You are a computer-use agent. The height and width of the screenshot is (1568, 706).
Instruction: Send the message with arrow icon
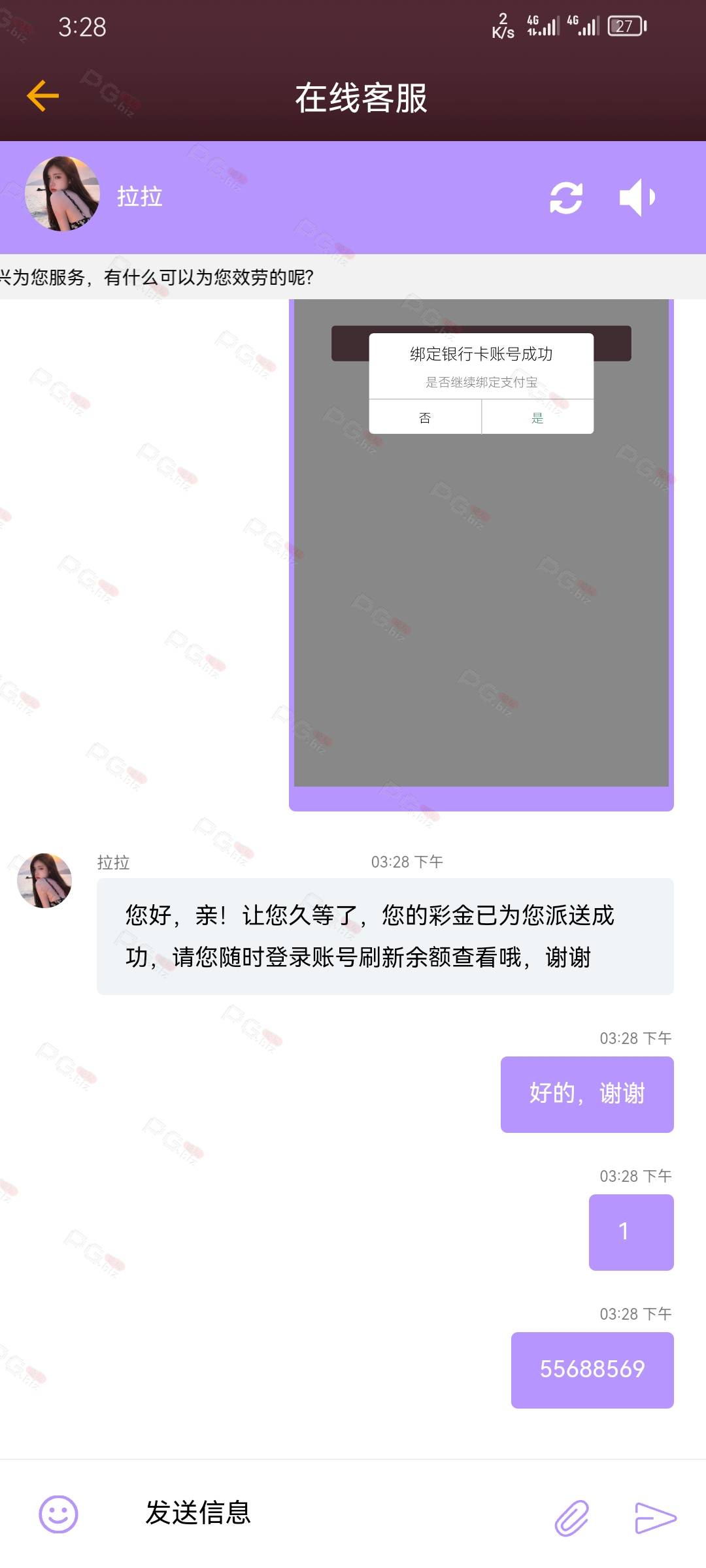(x=656, y=1517)
